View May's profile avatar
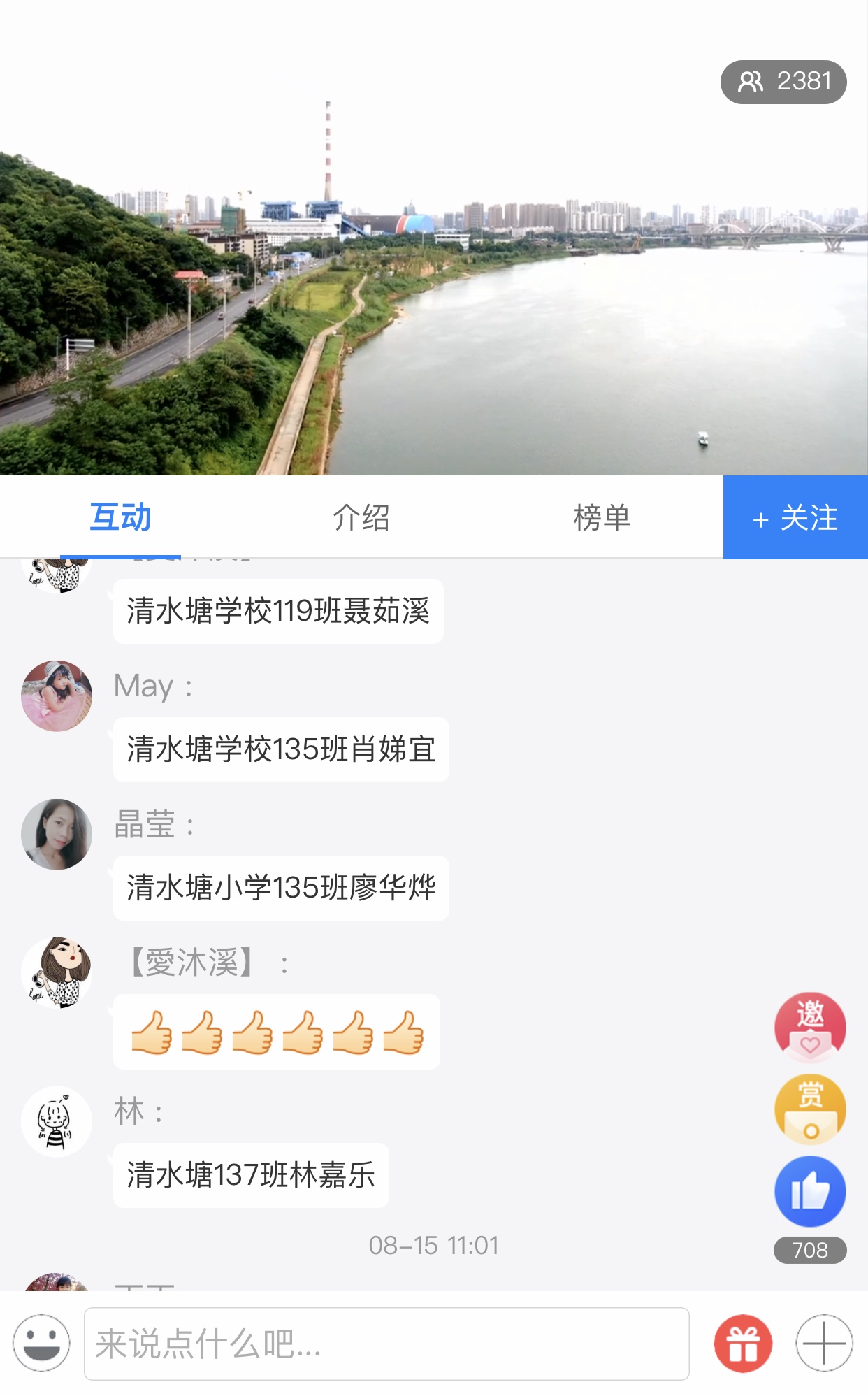The width and height of the screenshot is (868, 1396). (57, 696)
